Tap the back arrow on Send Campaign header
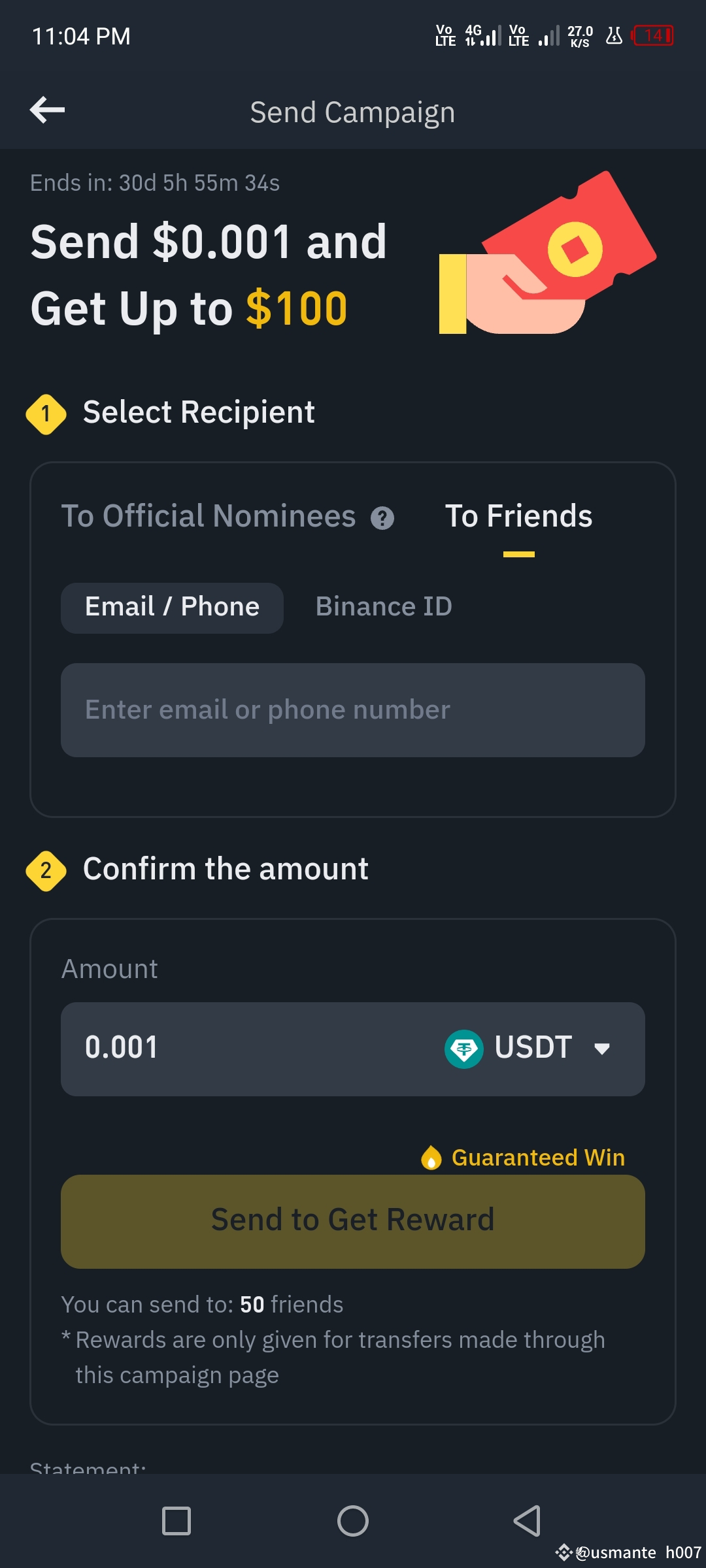Viewport: 706px width, 1568px height. (x=47, y=110)
